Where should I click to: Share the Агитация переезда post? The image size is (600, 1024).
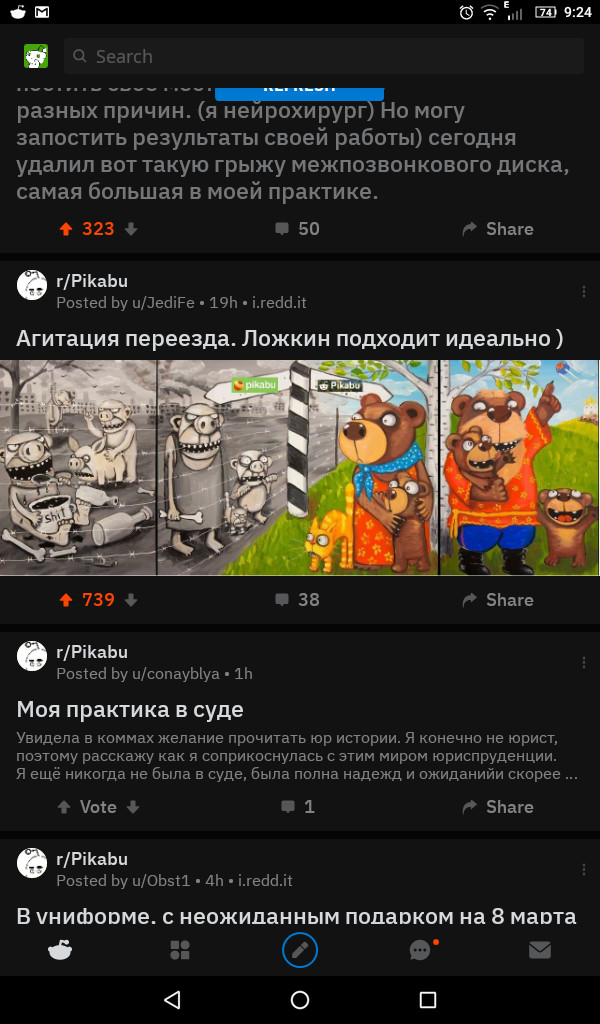coord(497,600)
